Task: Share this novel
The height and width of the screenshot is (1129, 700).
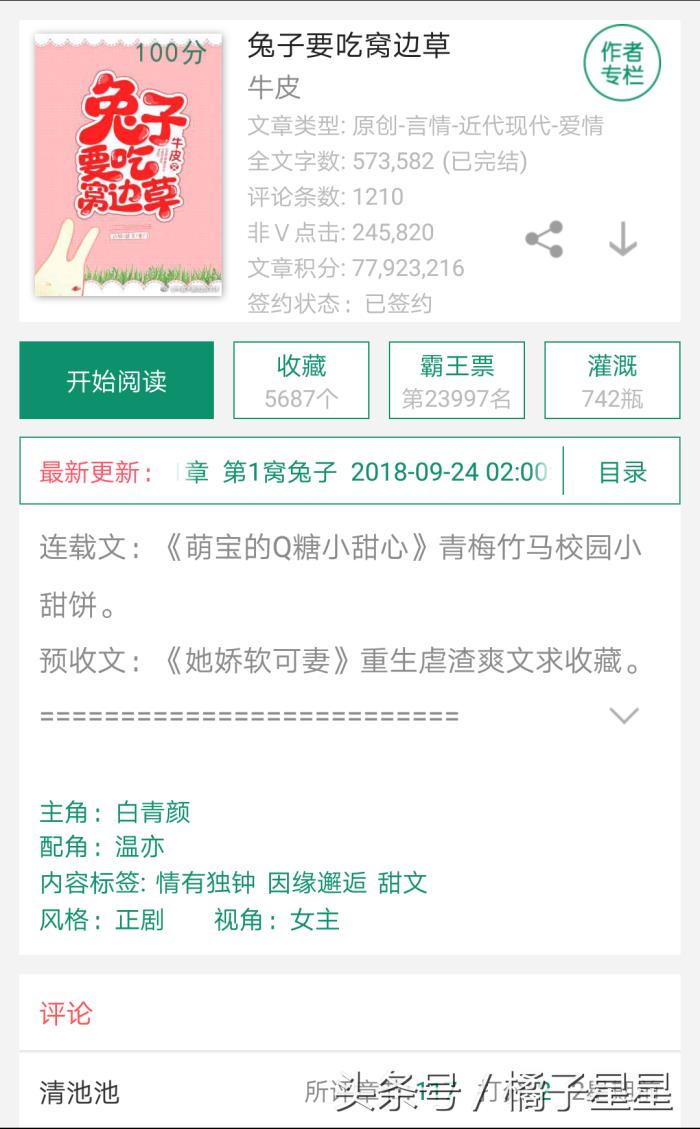Action: [544, 240]
